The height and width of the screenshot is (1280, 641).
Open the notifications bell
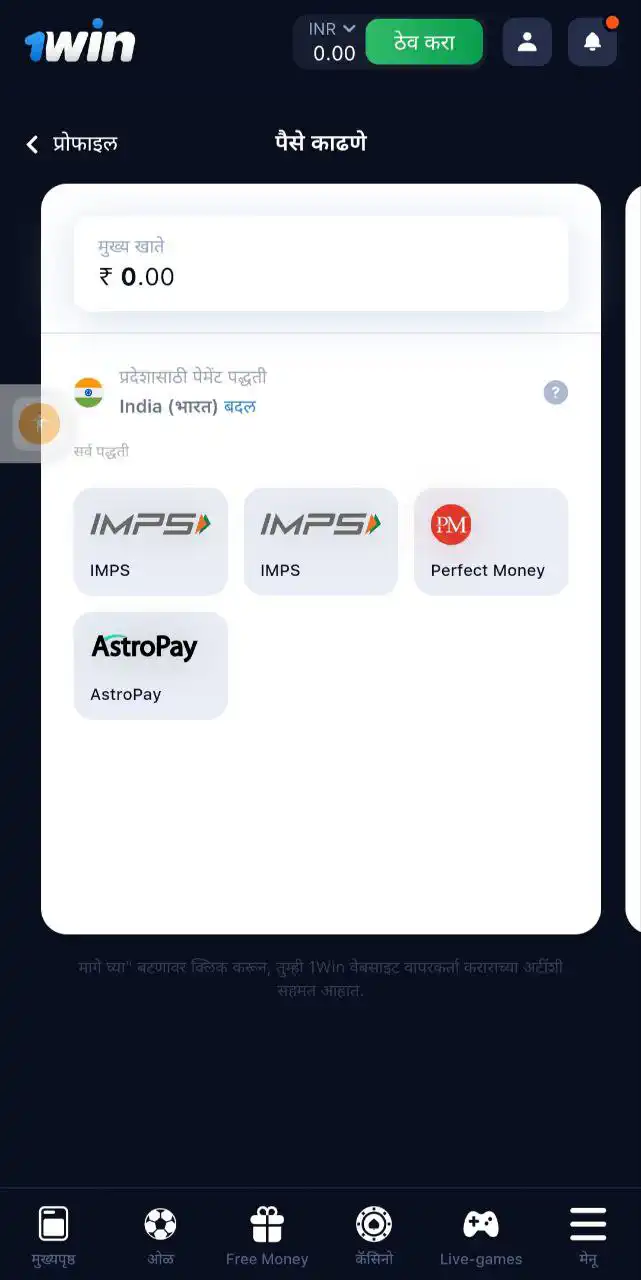click(x=592, y=43)
